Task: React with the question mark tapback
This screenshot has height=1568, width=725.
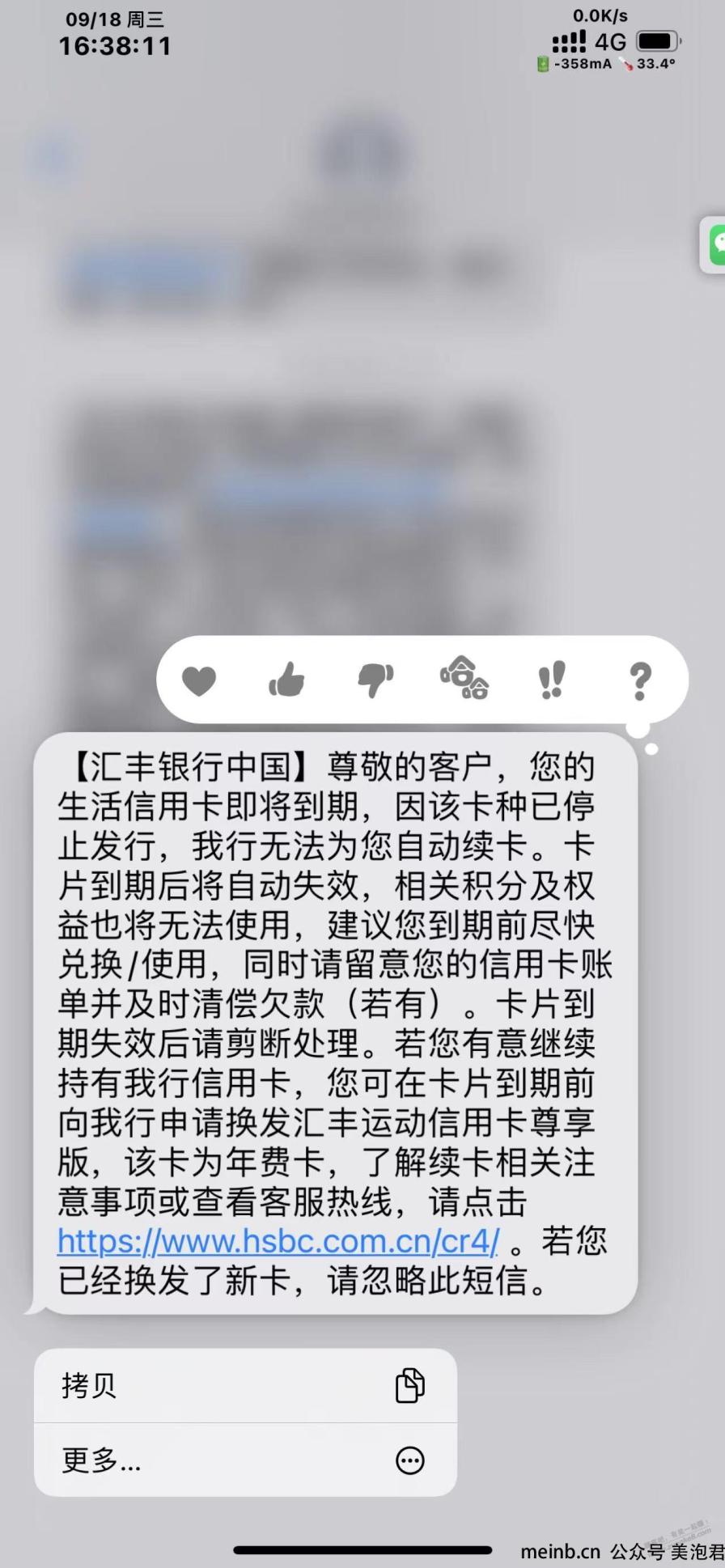Action: [640, 680]
